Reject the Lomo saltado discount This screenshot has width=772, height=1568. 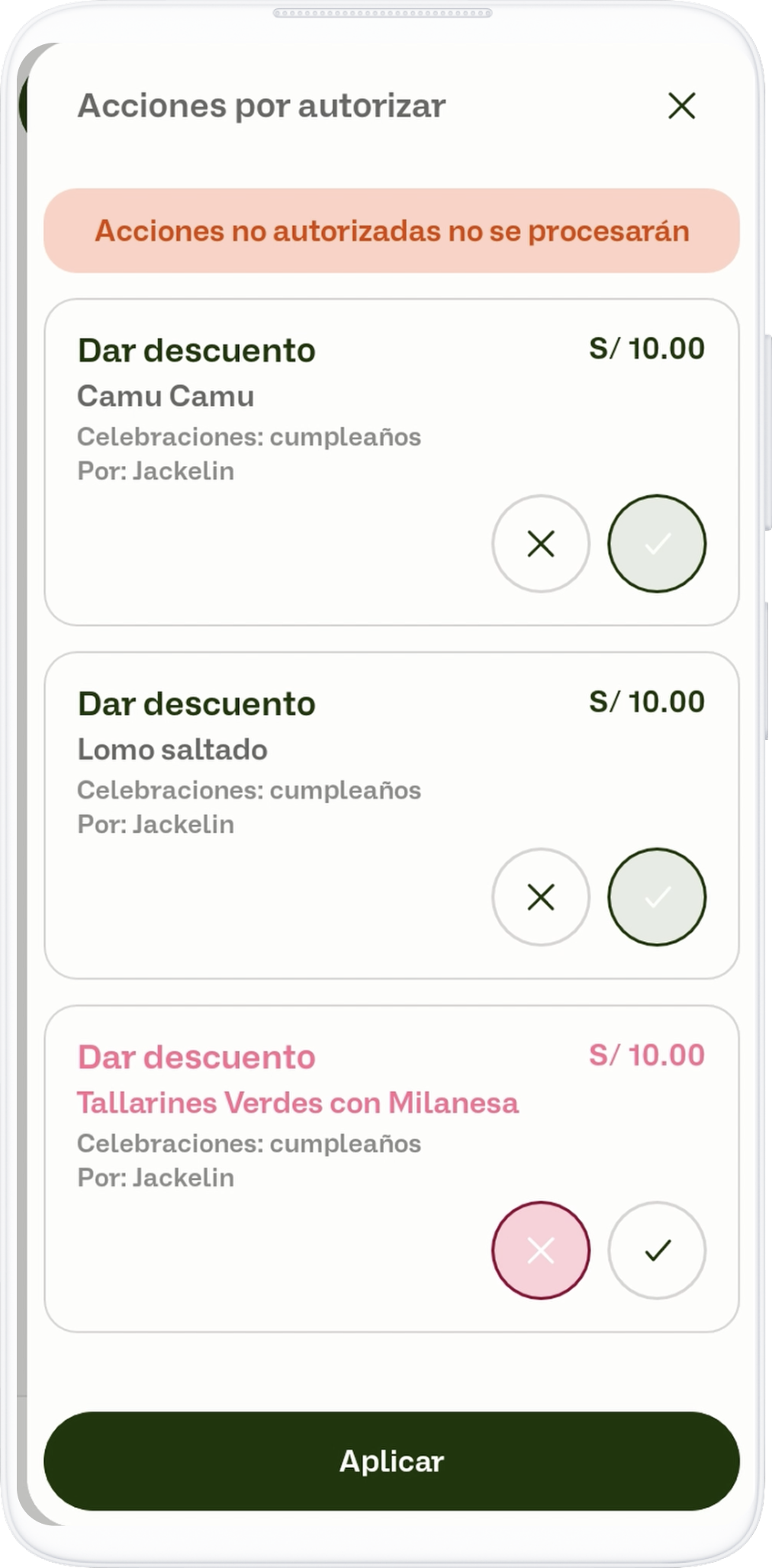[541, 897]
